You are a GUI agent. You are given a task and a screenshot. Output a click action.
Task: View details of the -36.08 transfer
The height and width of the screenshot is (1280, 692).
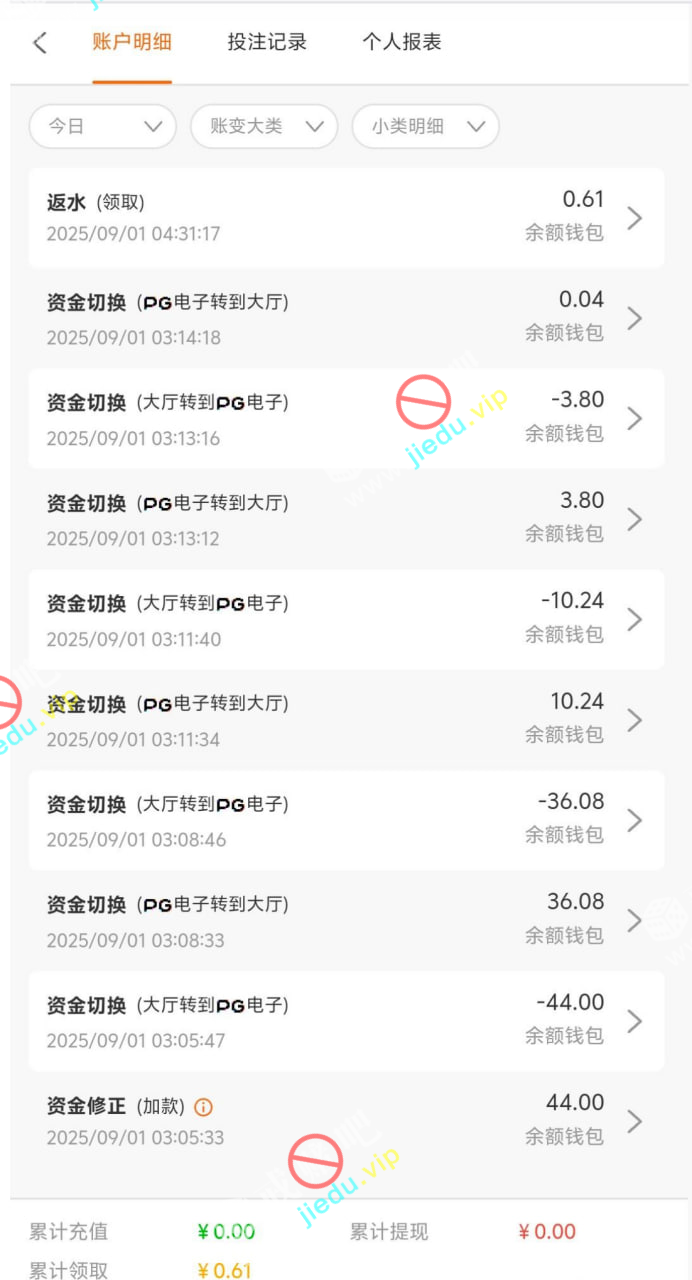[346, 820]
